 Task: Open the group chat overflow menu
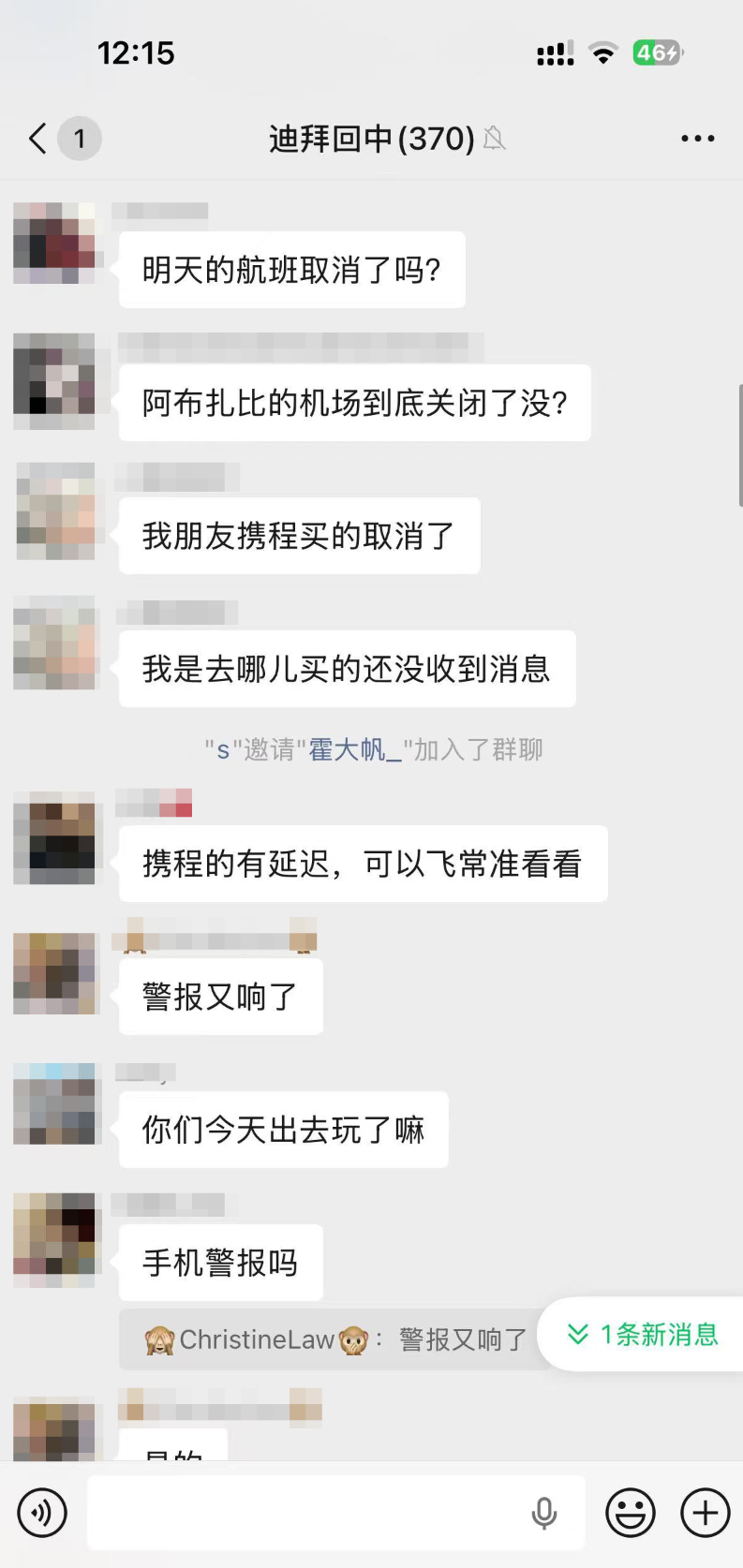click(697, 139)
